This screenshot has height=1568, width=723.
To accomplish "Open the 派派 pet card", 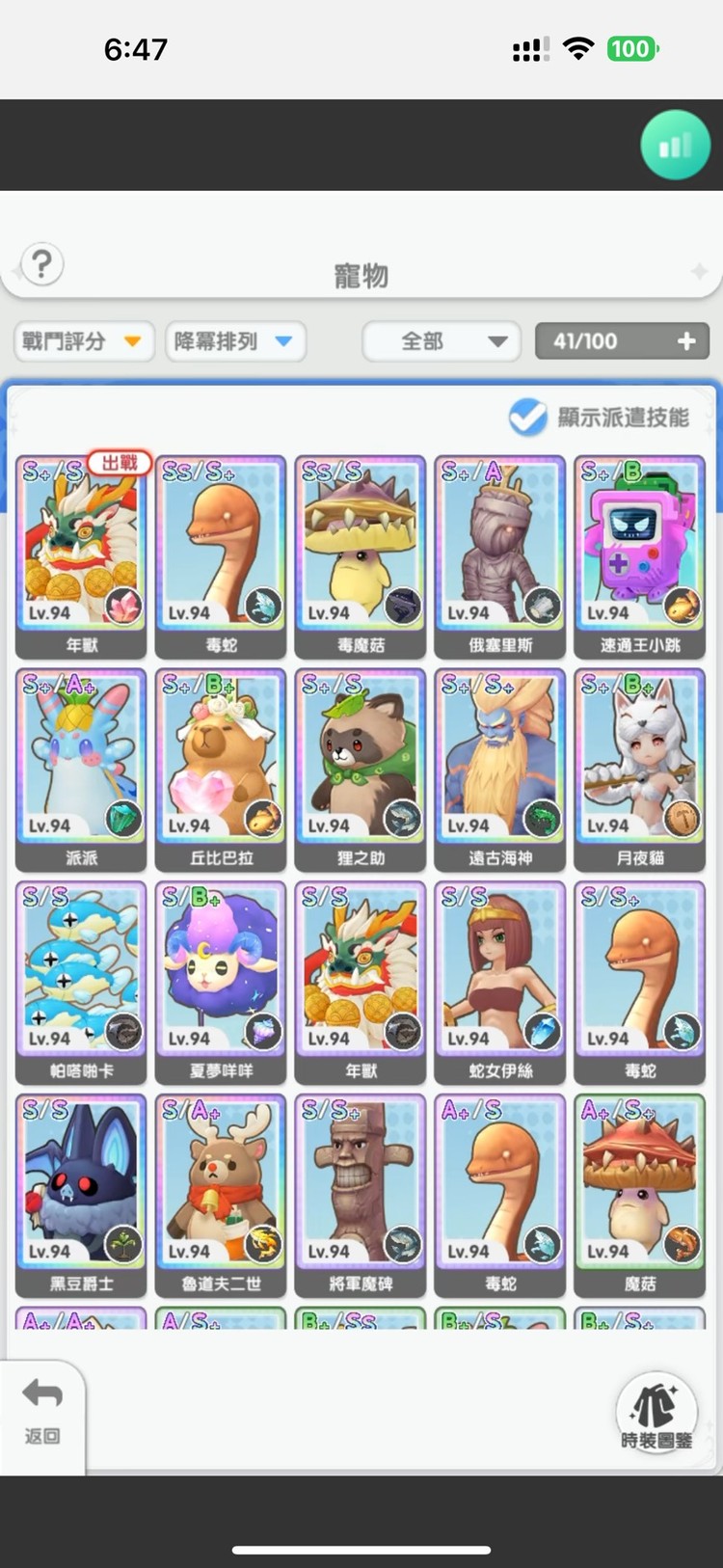I will point(82,768).
